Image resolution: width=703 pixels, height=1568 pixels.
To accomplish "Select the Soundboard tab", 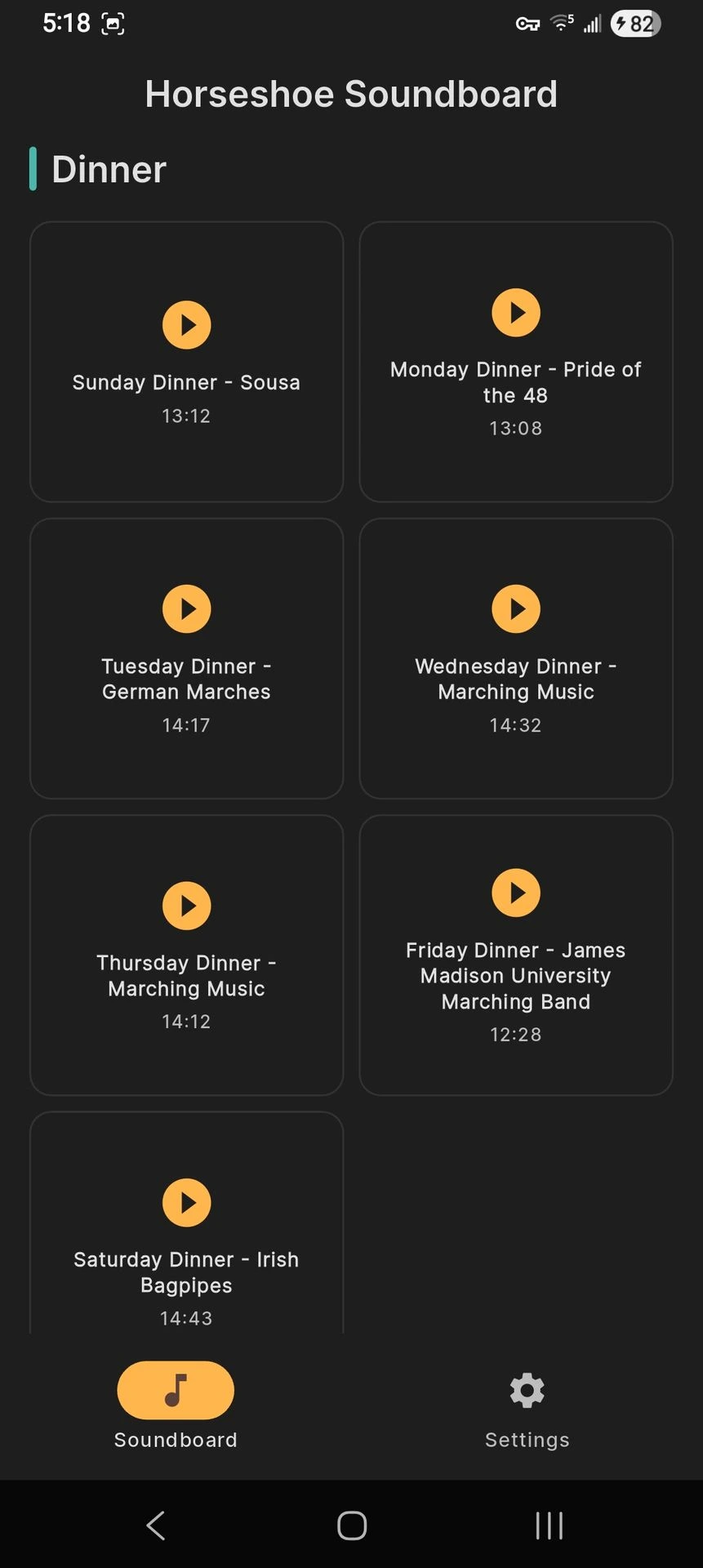I will pos(176,1406).
